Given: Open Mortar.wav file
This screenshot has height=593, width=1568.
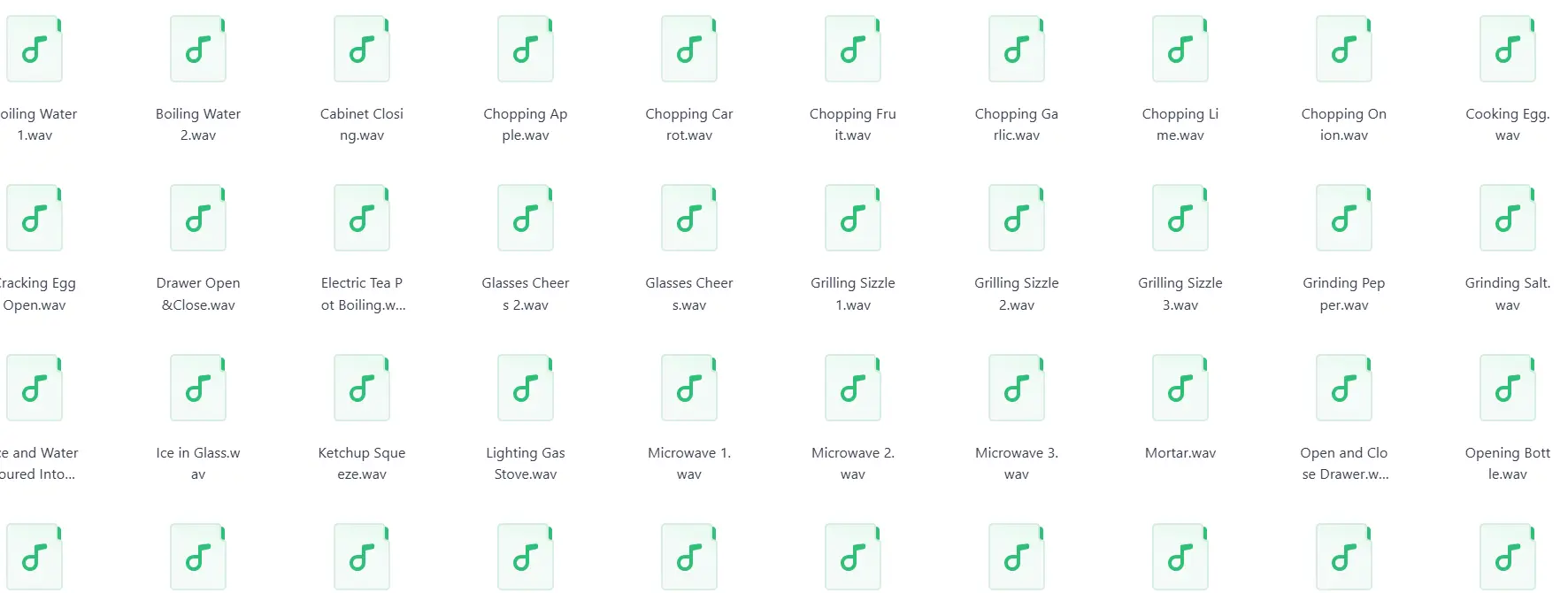Looking at the screenshot, I should 1180,389.
